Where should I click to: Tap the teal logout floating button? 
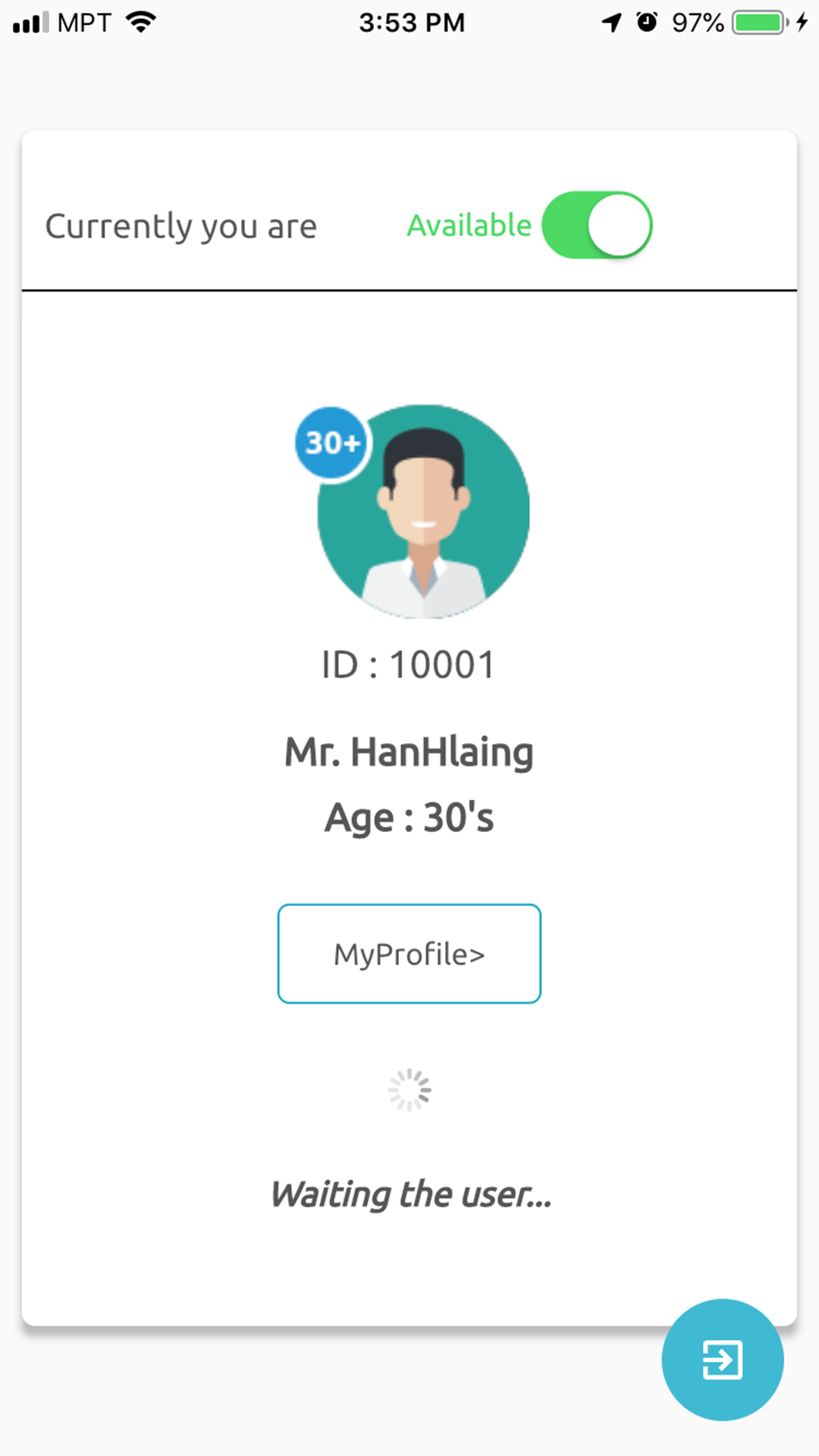pos(722,1359)
